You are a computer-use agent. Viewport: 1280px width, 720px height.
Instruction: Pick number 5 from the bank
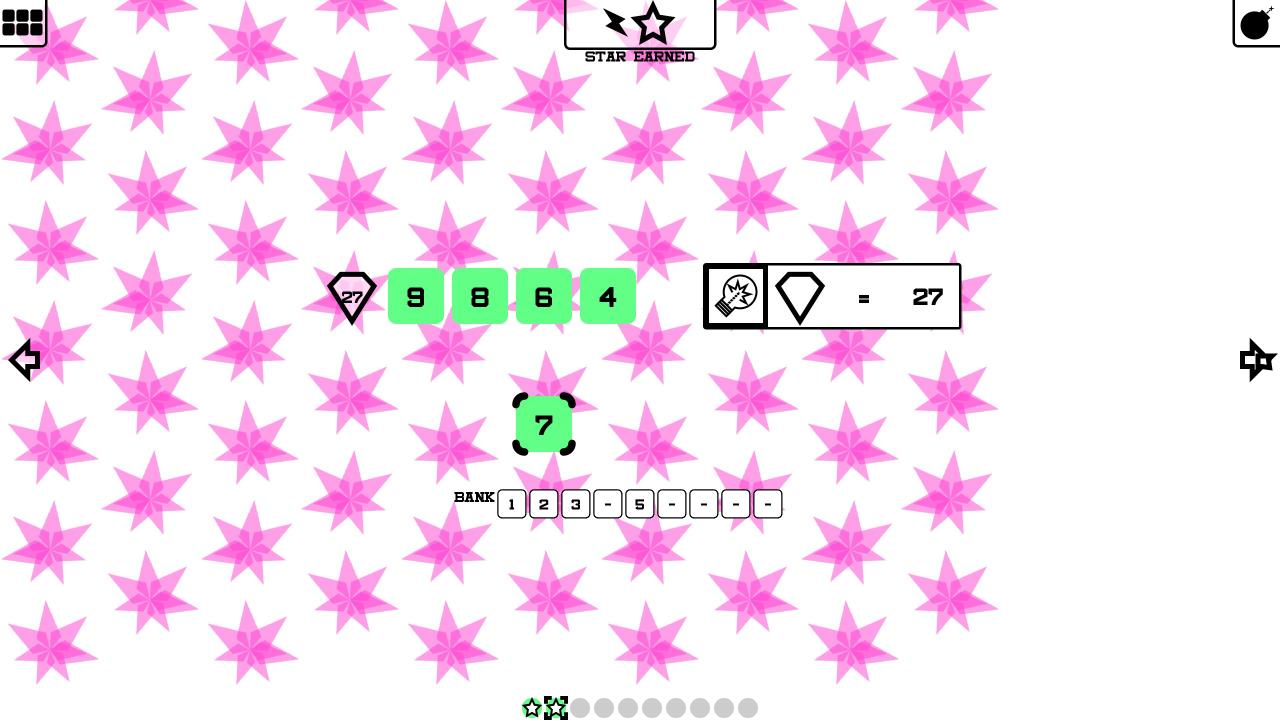639,504
